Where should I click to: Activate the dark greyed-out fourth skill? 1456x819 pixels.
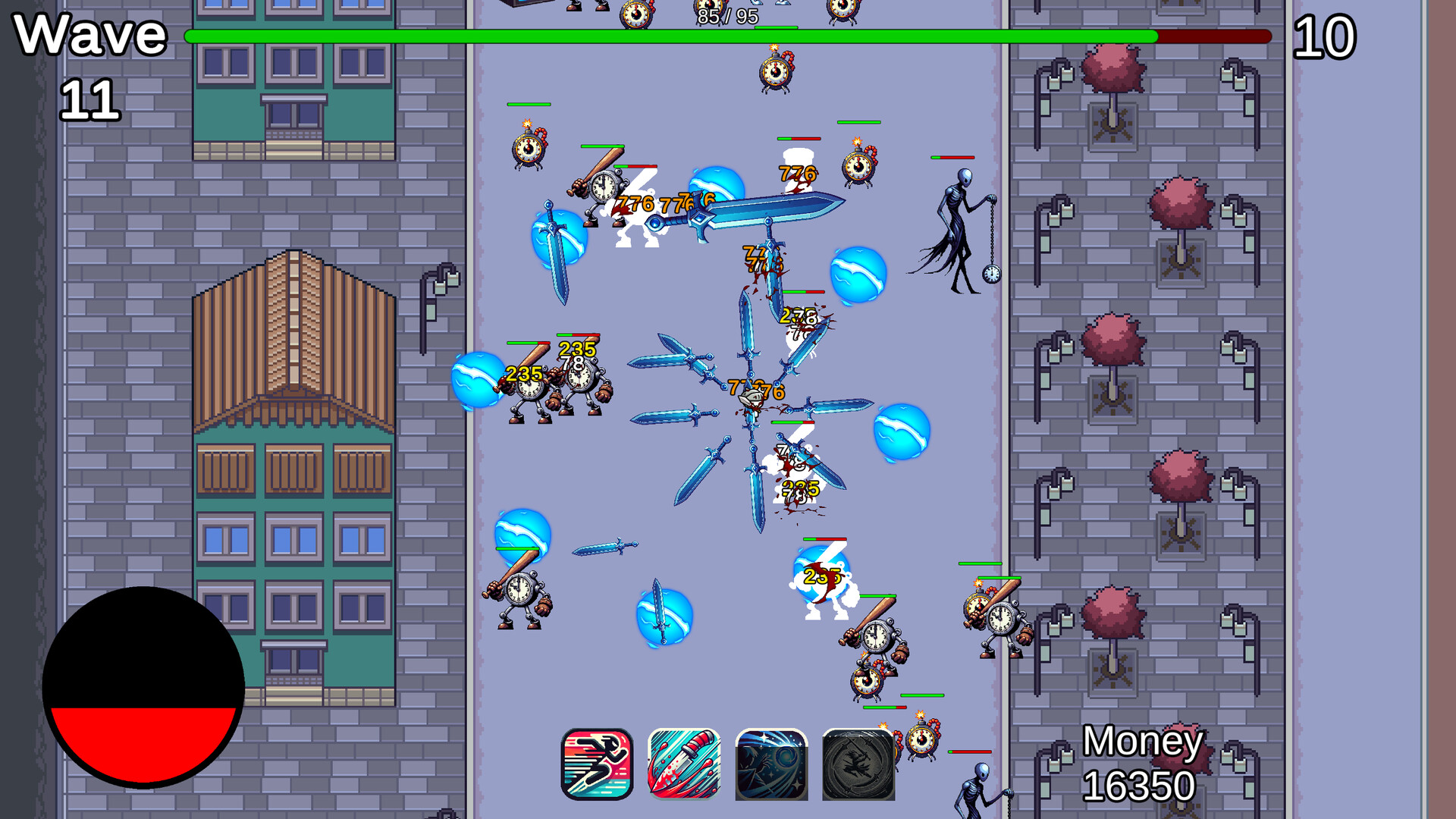(x=858, y=764)
